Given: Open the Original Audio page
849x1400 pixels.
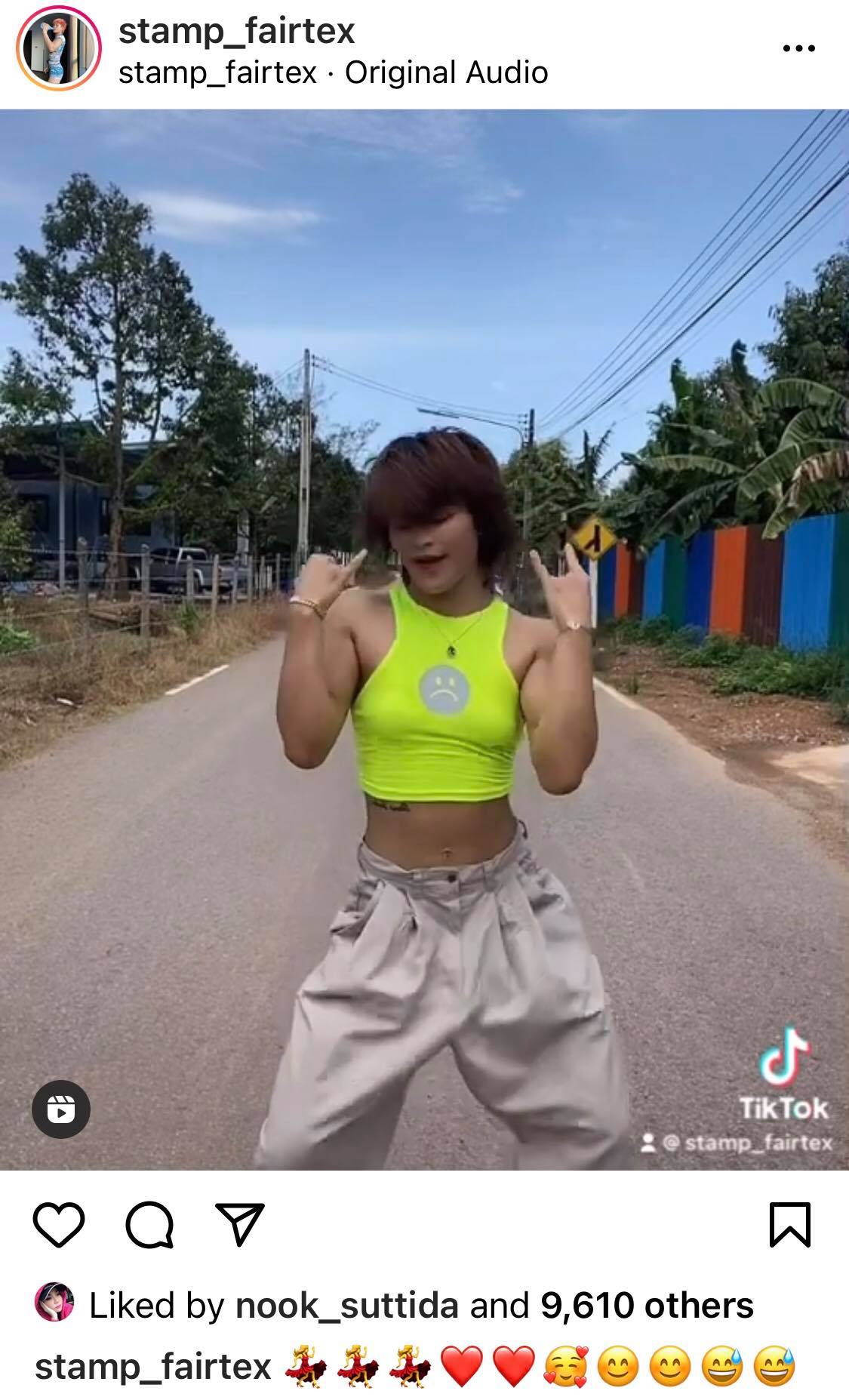Looking at the screenshot, I should pos(446,73).
